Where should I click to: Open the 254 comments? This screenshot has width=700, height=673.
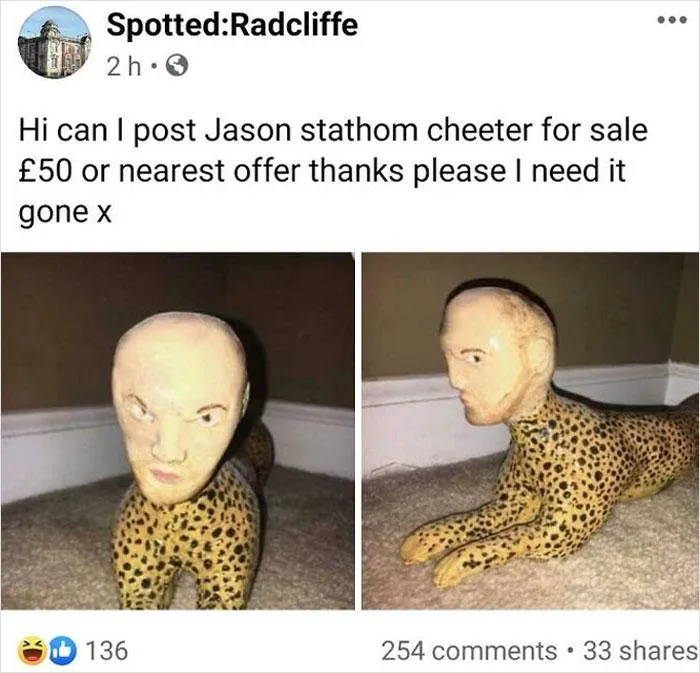469,650
